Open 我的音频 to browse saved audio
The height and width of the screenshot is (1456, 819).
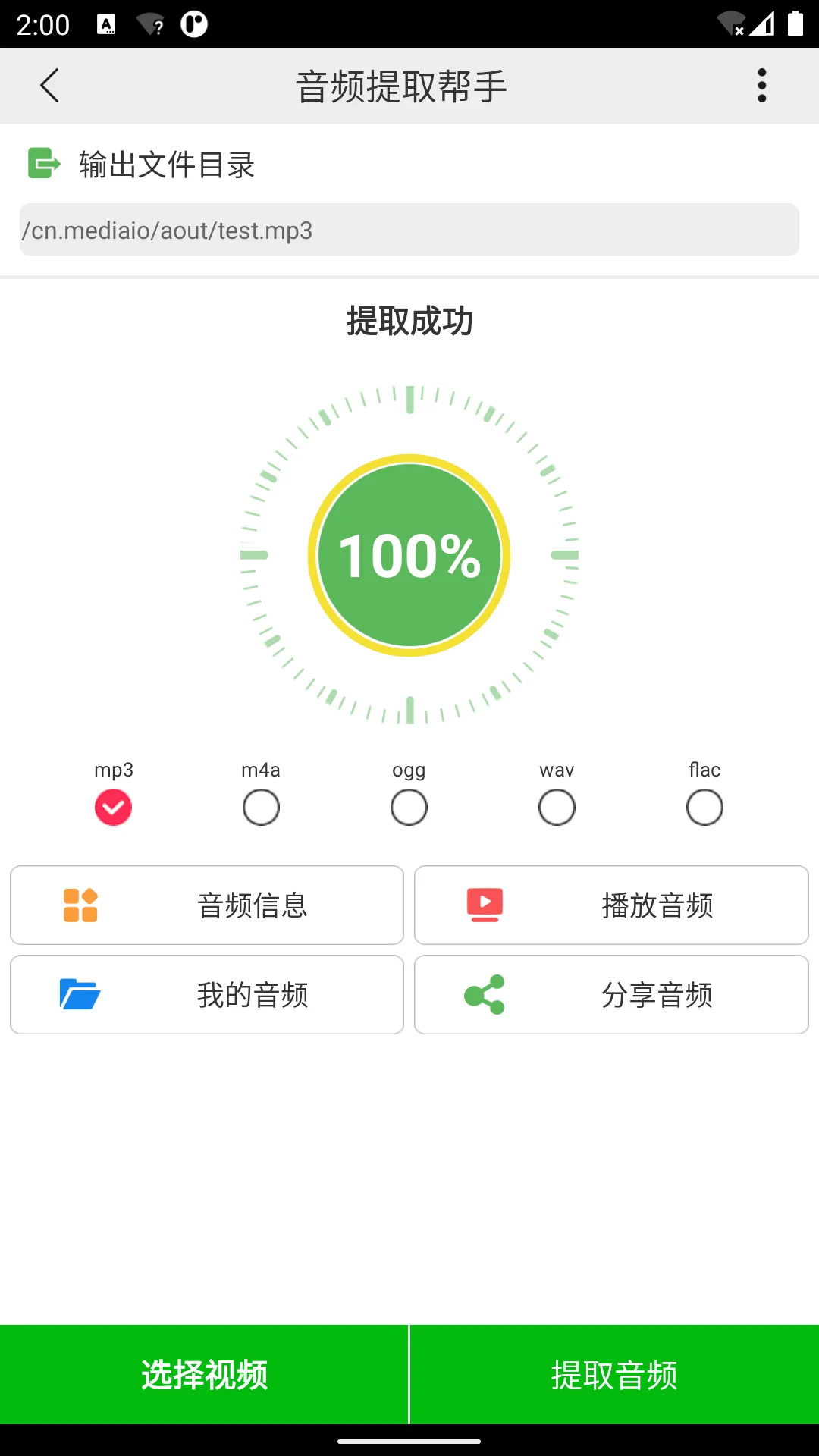[x=206, y=994]
